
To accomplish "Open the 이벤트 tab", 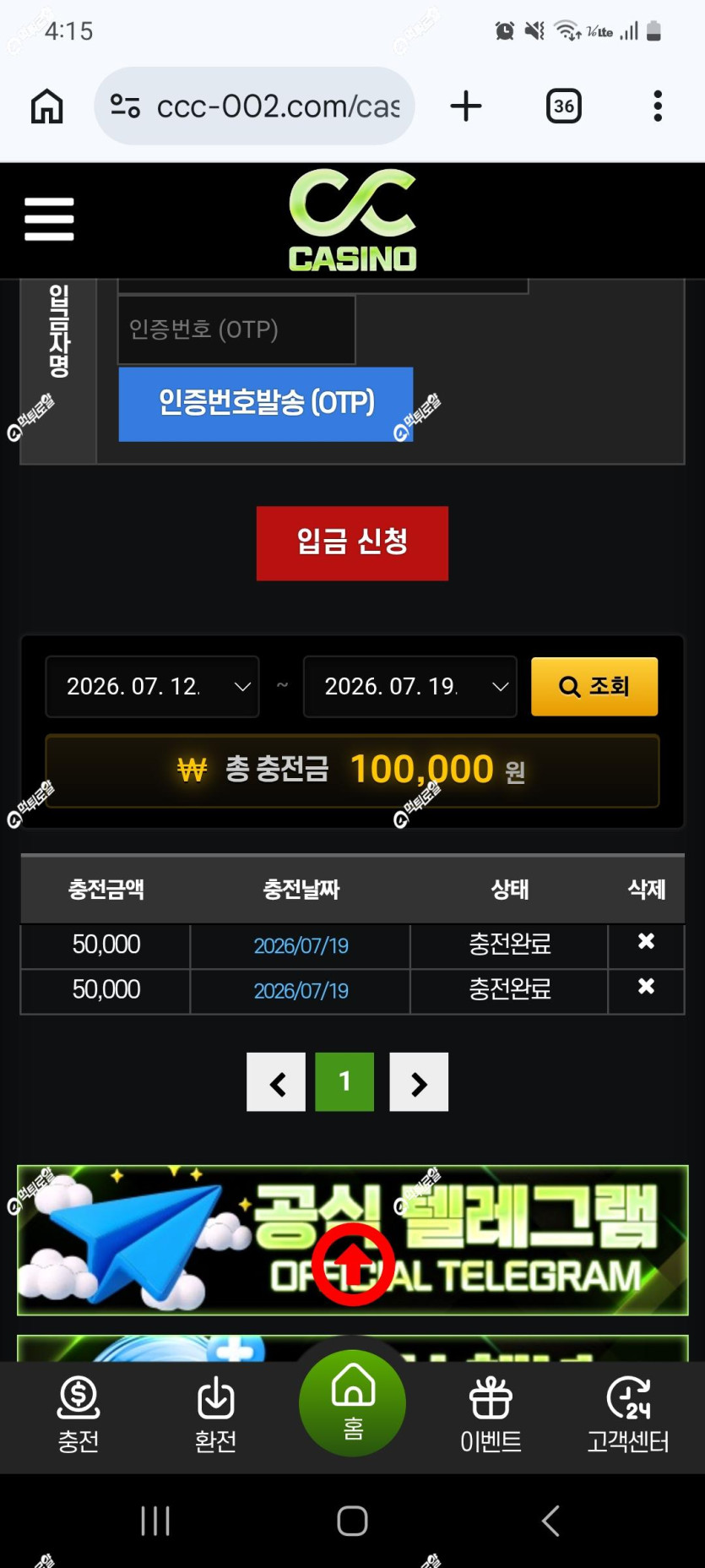I will pyautogui.click(x=491, y=1415).
